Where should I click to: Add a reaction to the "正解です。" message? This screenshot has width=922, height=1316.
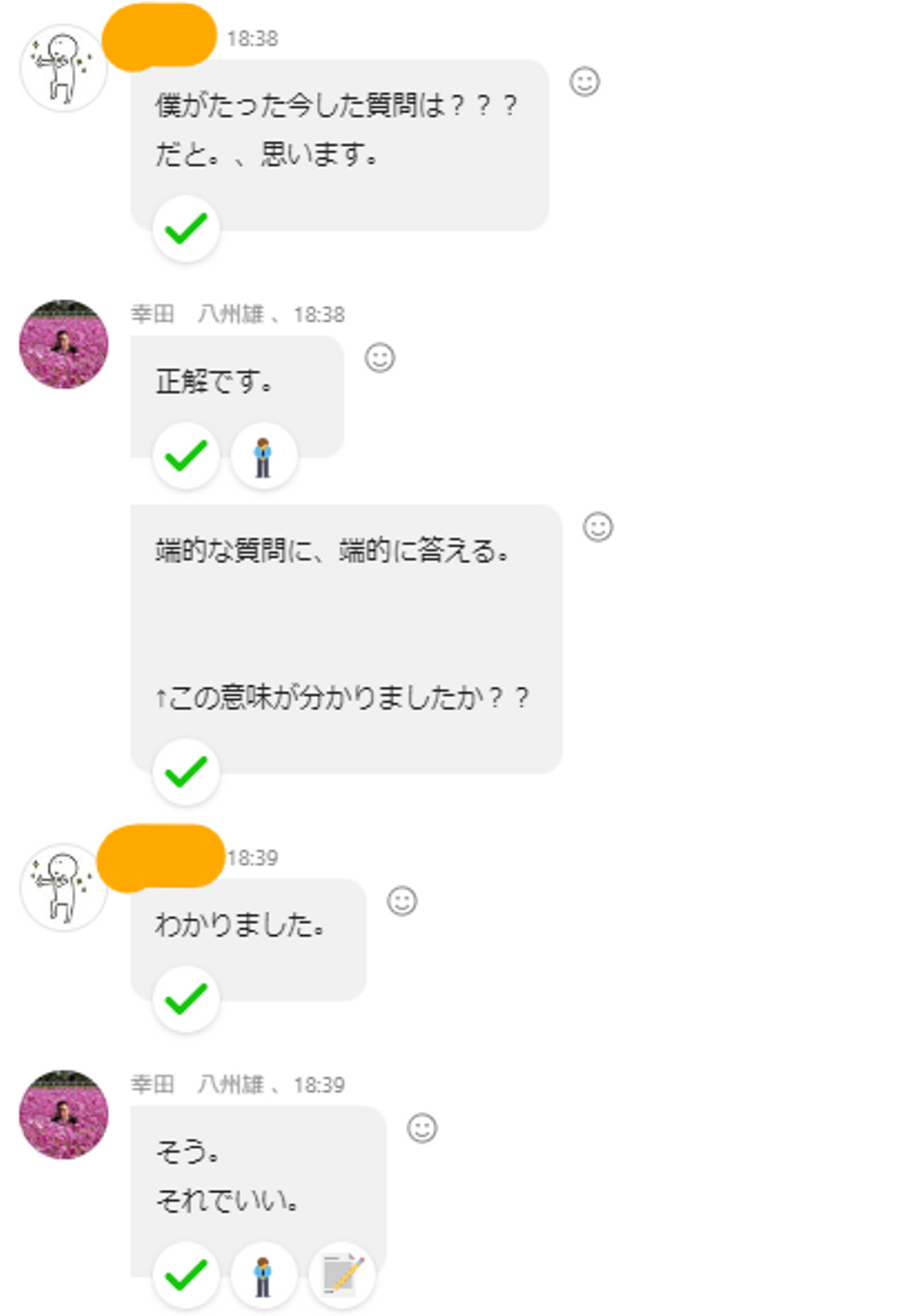point(380,358)
